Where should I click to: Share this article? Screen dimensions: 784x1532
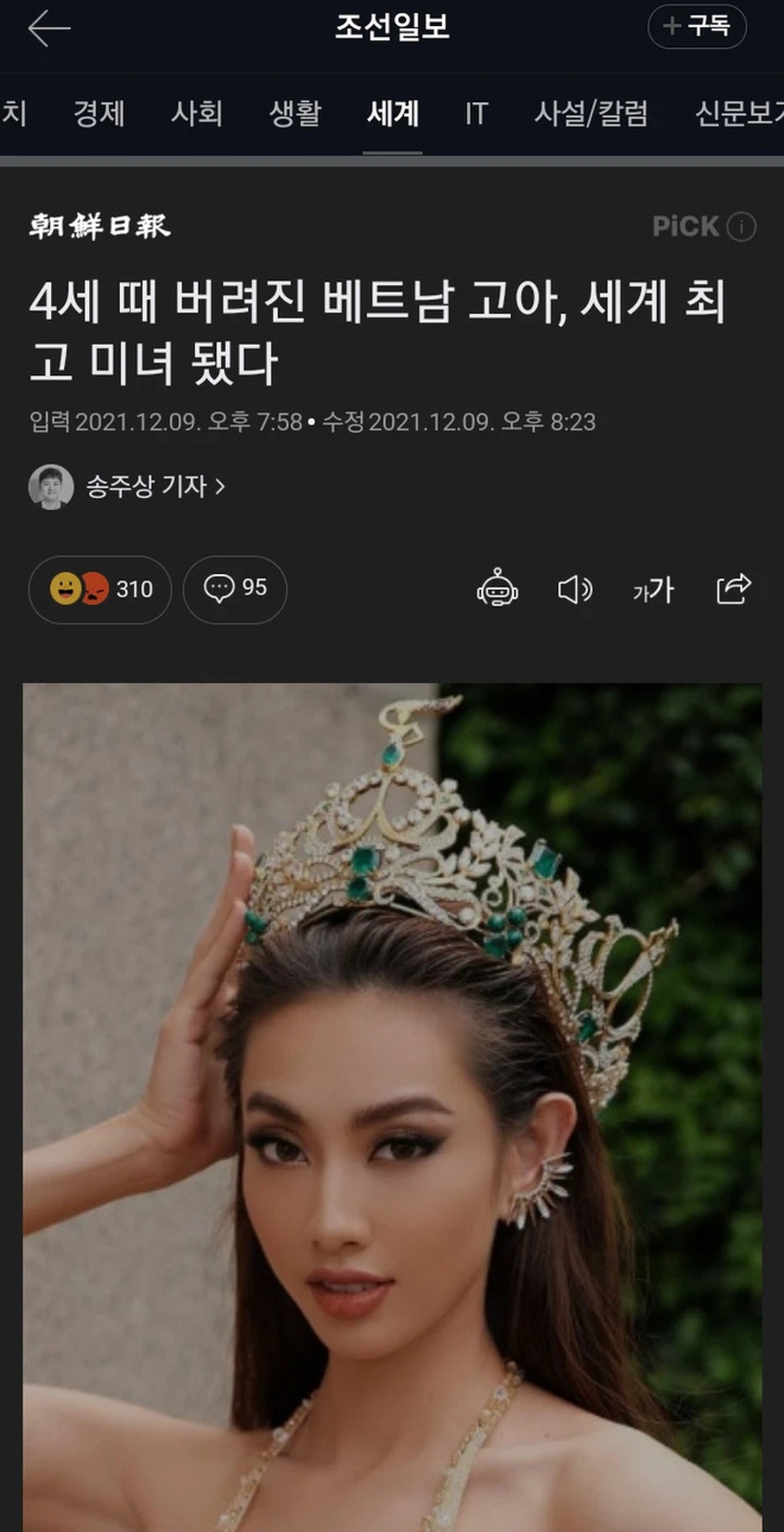[734, 589]
